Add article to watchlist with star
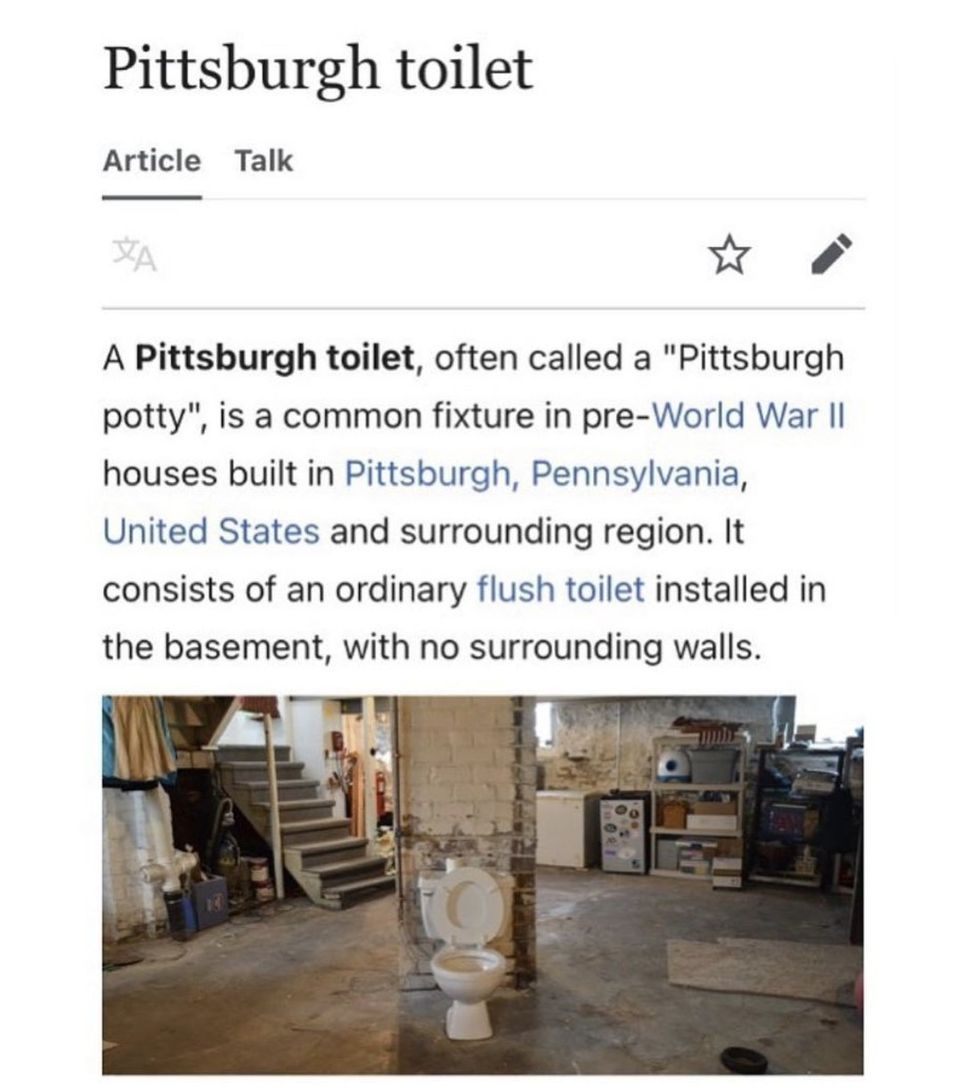The height and width of the screenshot is (1085, 960). (x=731, y=255)
